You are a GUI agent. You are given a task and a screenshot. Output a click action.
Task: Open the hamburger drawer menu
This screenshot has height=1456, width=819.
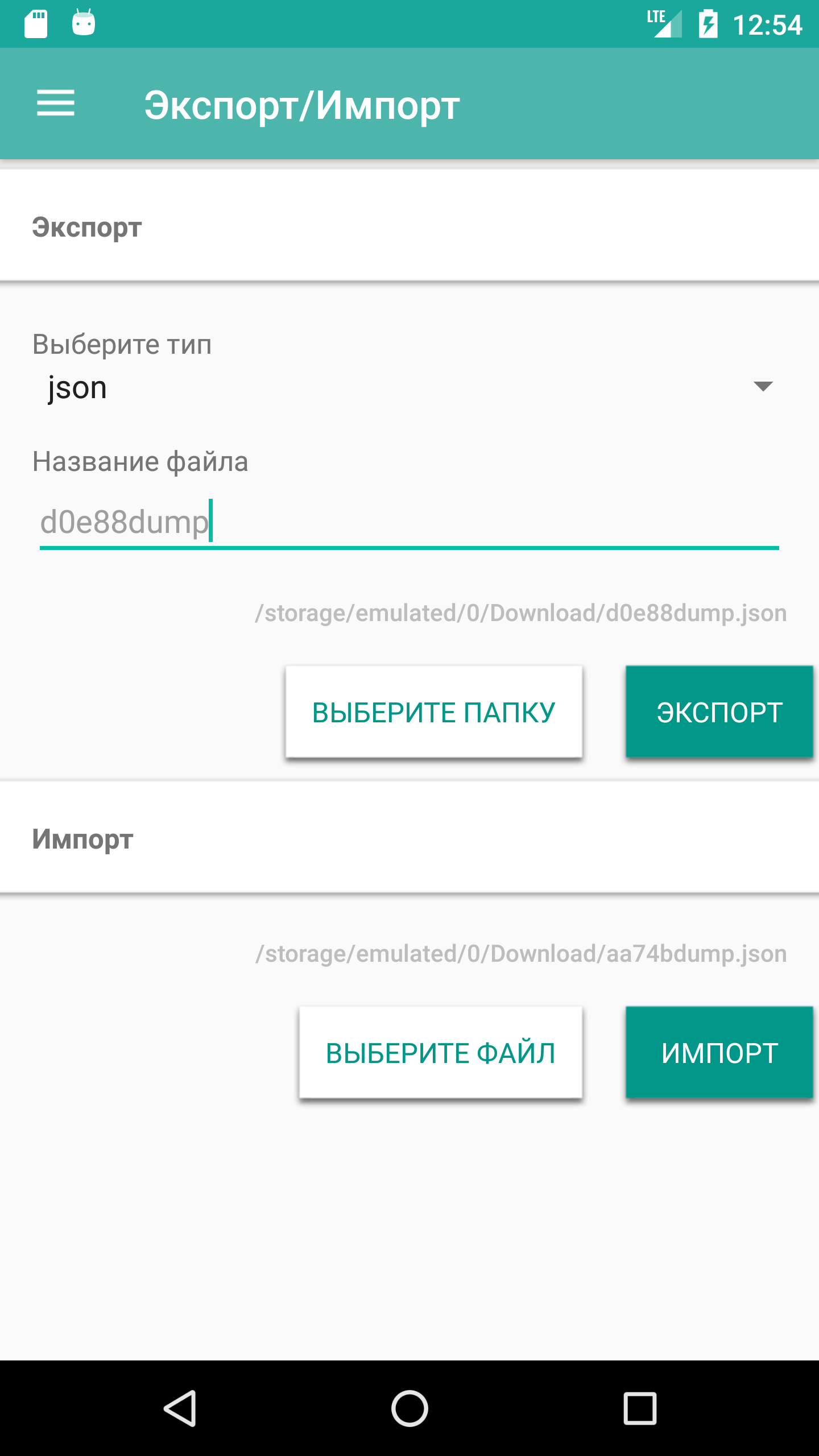pyautogui.click(x=56, y=104)
